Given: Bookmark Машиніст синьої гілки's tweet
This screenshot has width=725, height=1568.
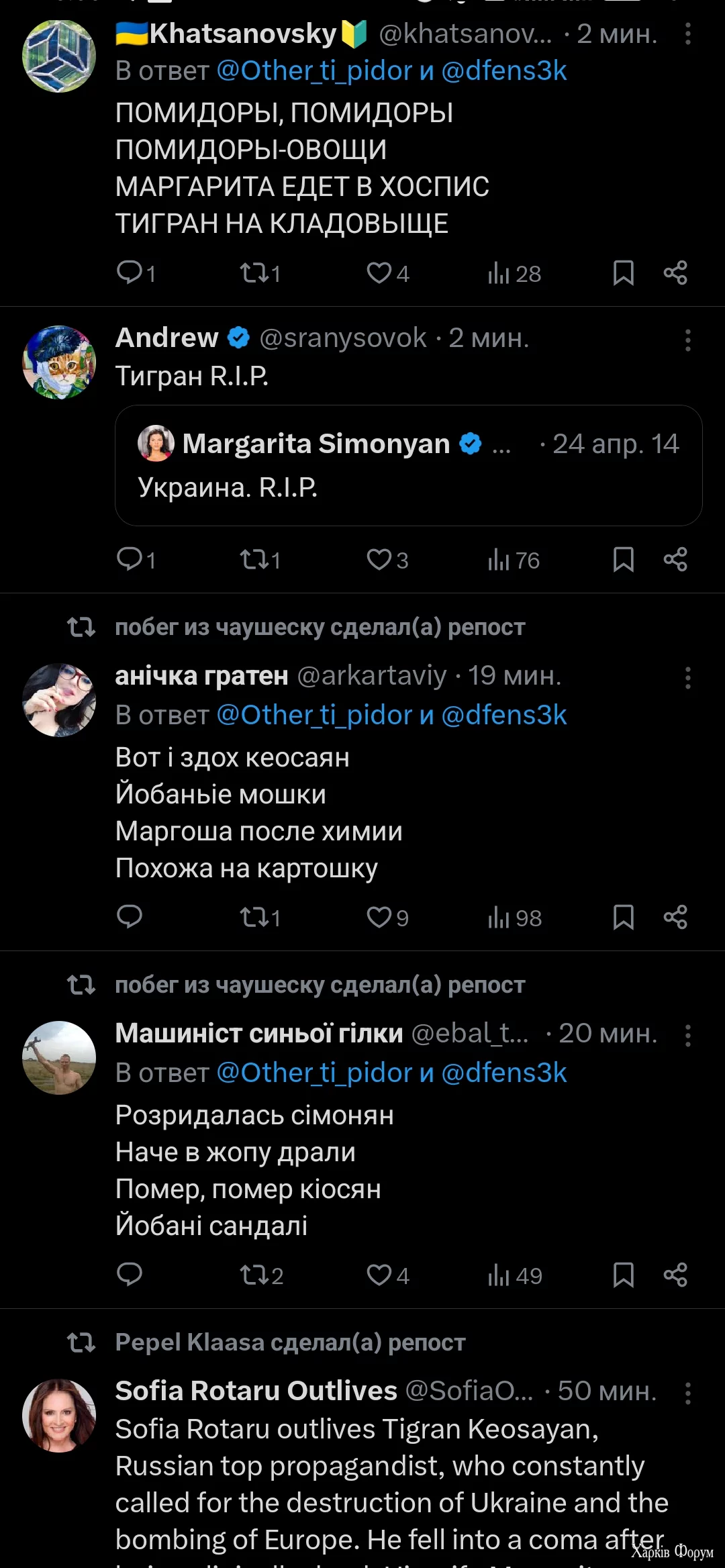Looking at the screenshot, I should tap(623, 1274).
